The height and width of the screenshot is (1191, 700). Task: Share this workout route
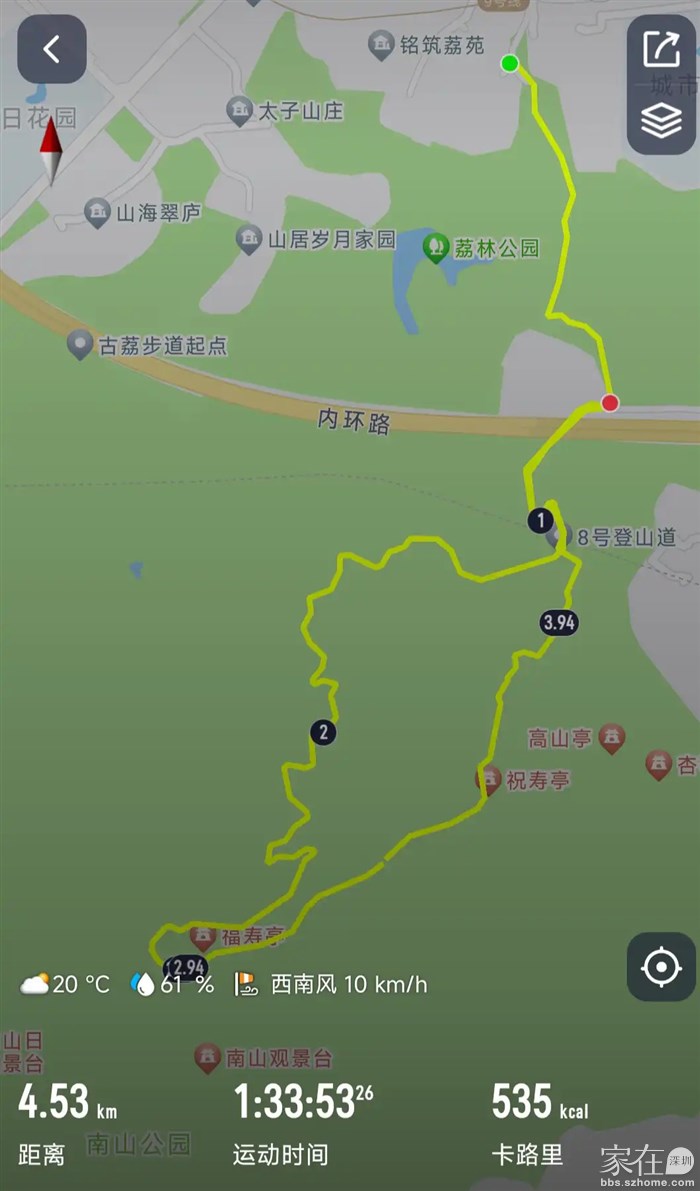(x=661, y=49)
